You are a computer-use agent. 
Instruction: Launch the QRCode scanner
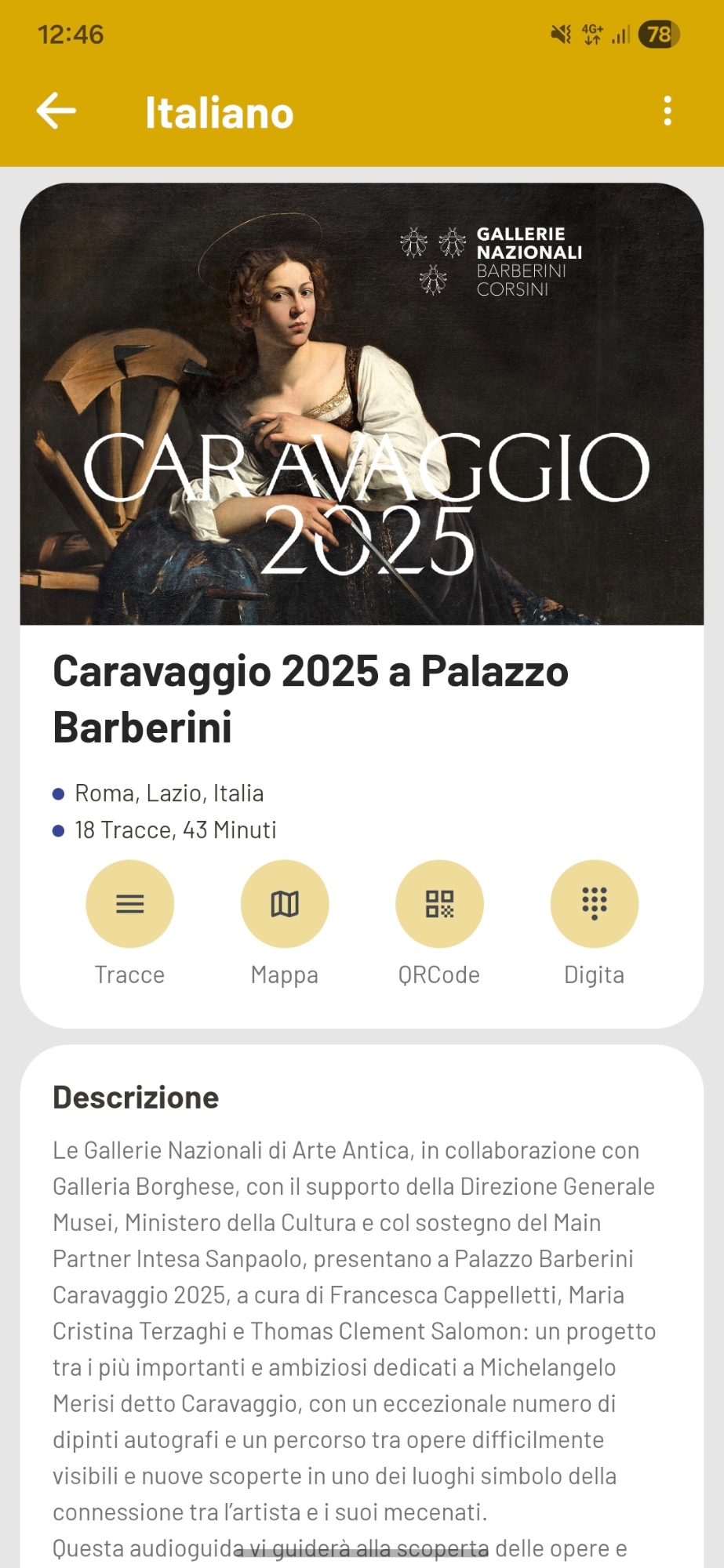point(439,904)
